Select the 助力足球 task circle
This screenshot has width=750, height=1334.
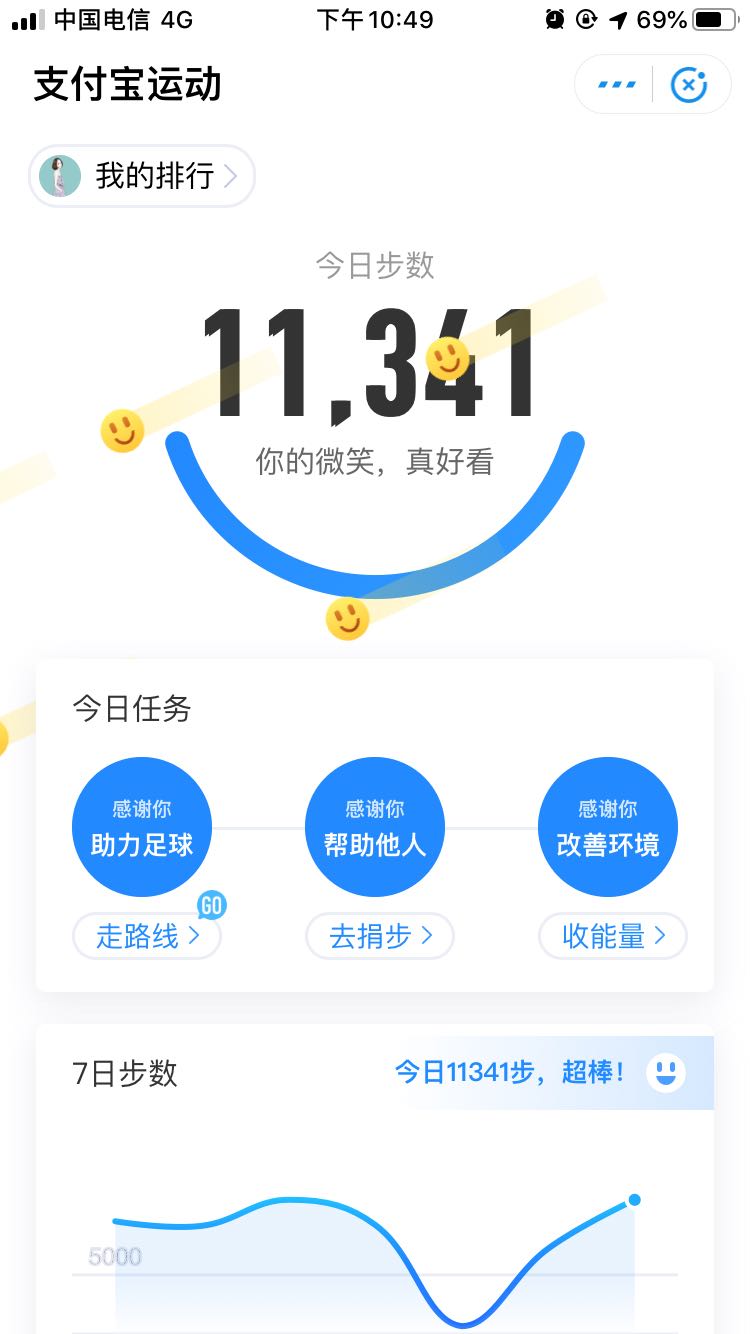click(x=142, y=827)
